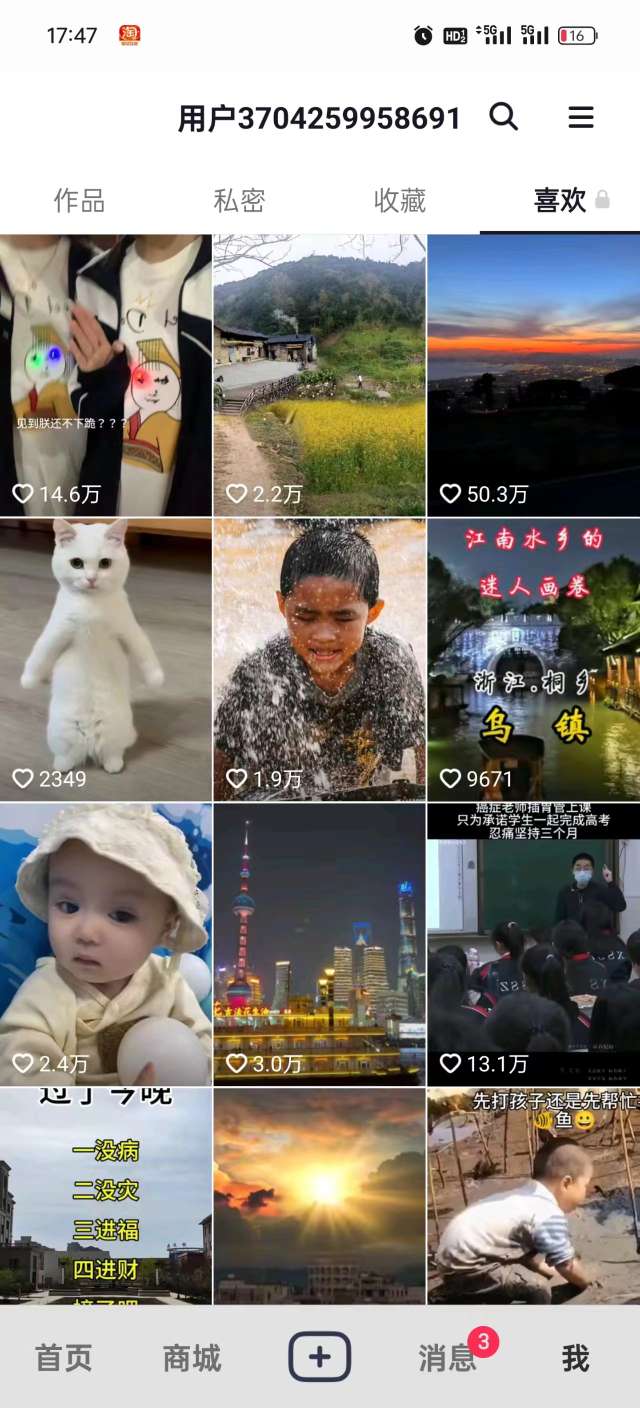Create a new post with plus button

pos(320,1357)
